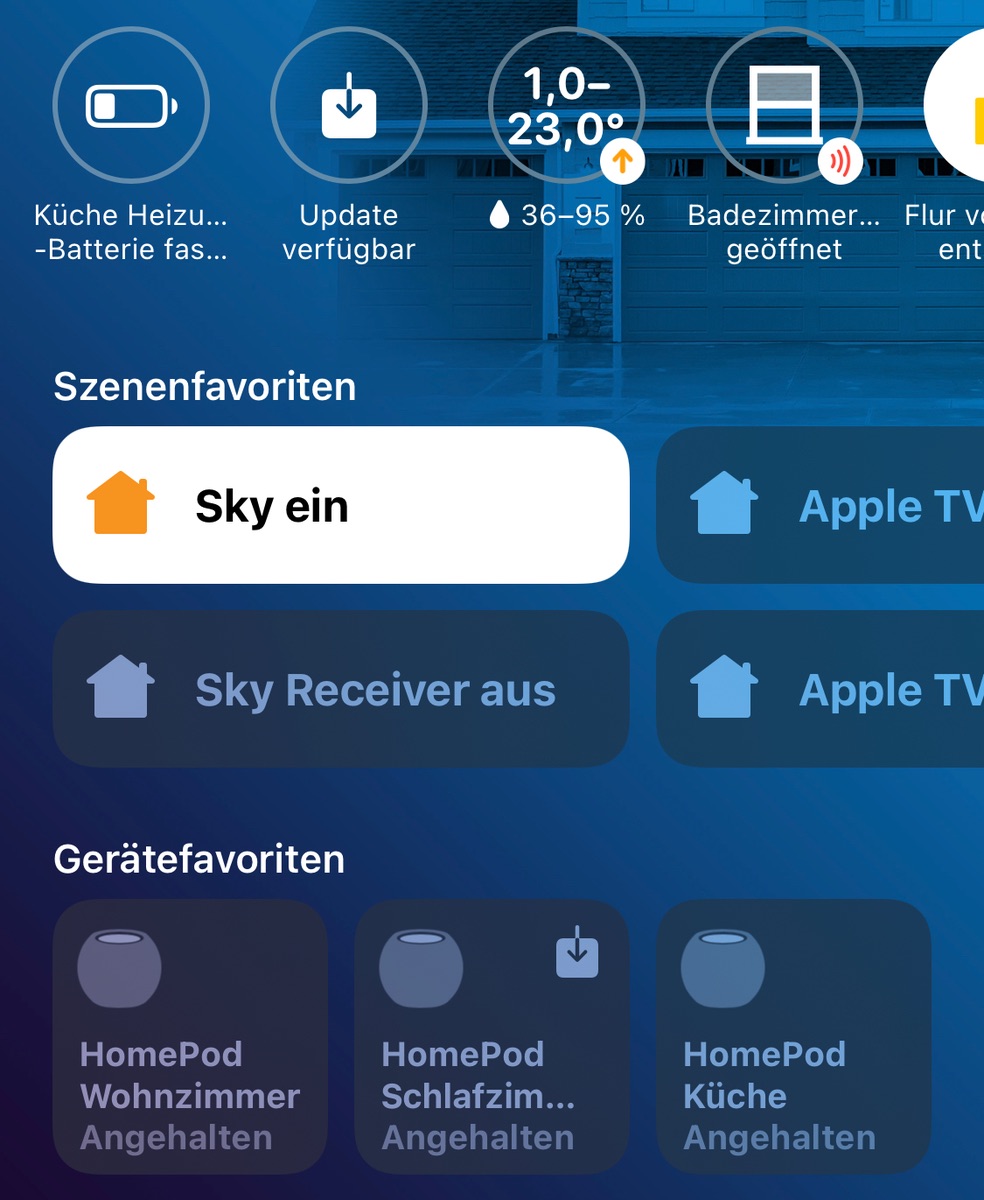Toggle the Sky ein scene

340,505
